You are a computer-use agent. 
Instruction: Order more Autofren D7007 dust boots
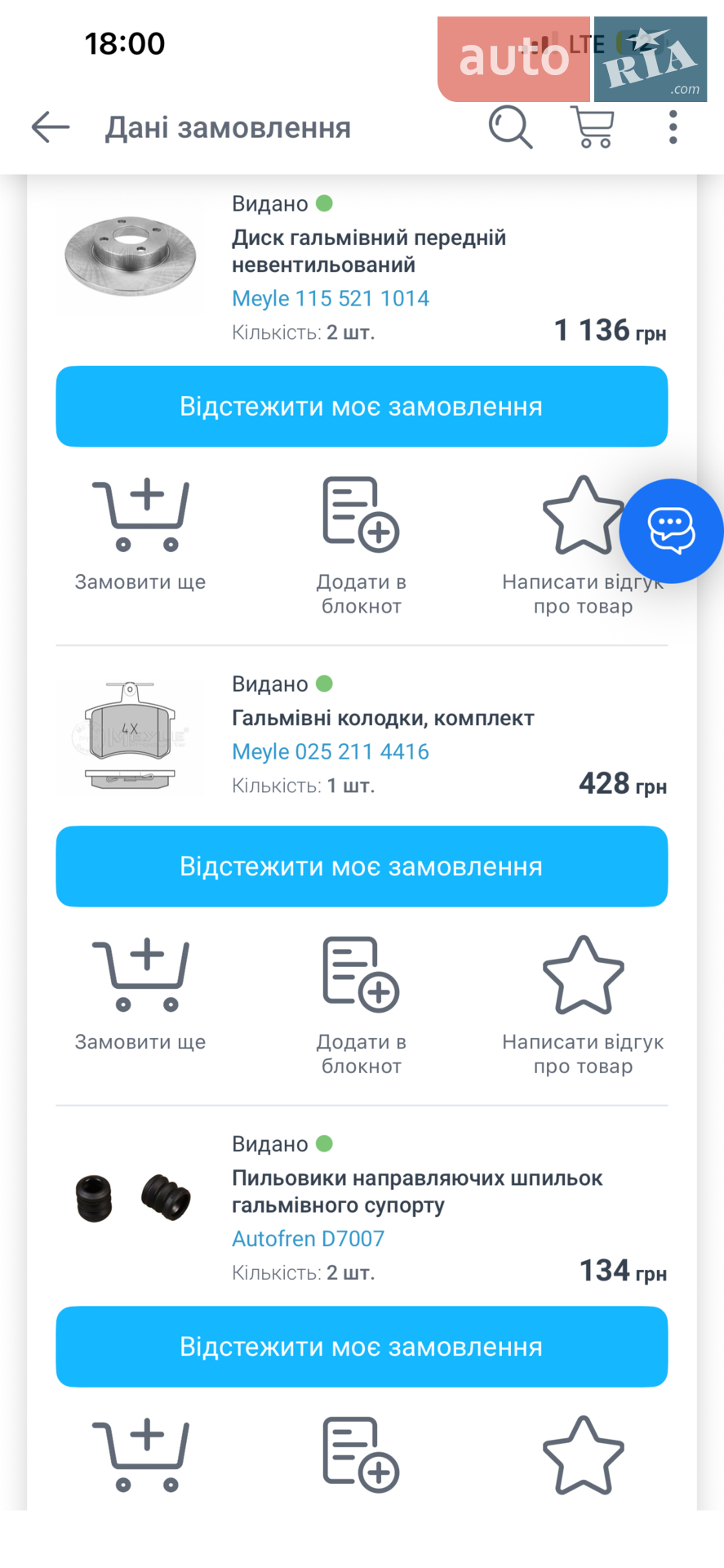140,1455
